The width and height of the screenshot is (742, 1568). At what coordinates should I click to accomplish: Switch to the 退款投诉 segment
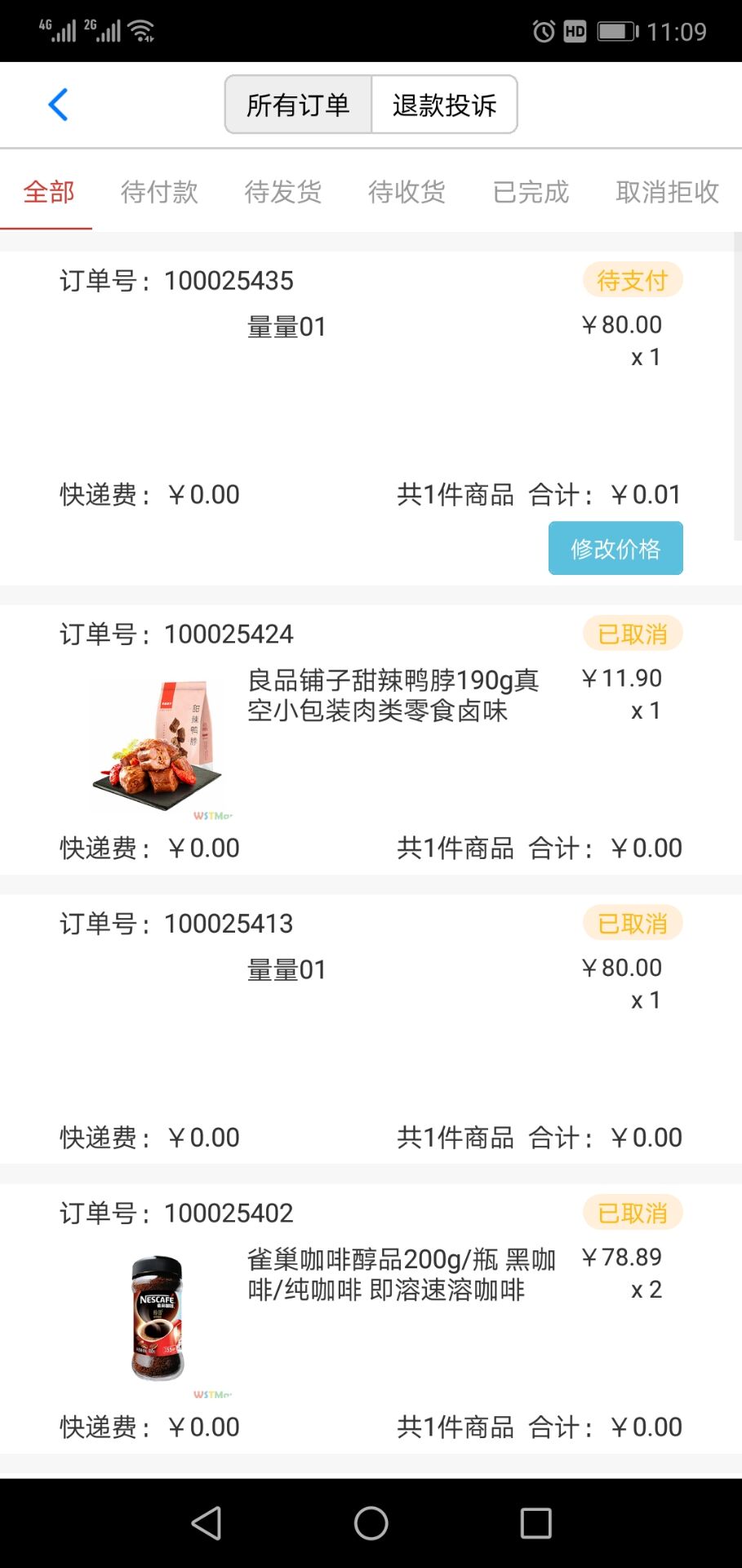click(444, 105)
